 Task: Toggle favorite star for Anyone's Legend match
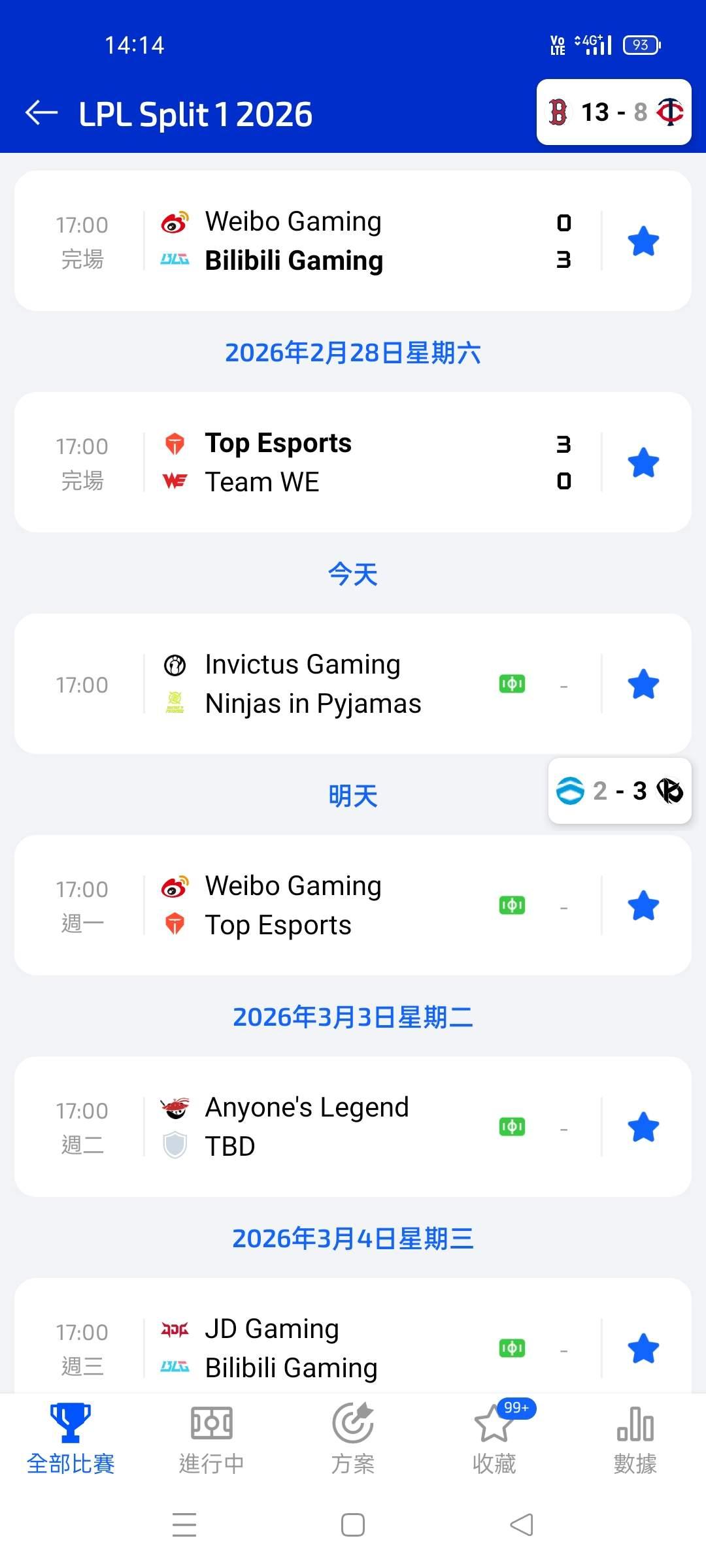643,1127
